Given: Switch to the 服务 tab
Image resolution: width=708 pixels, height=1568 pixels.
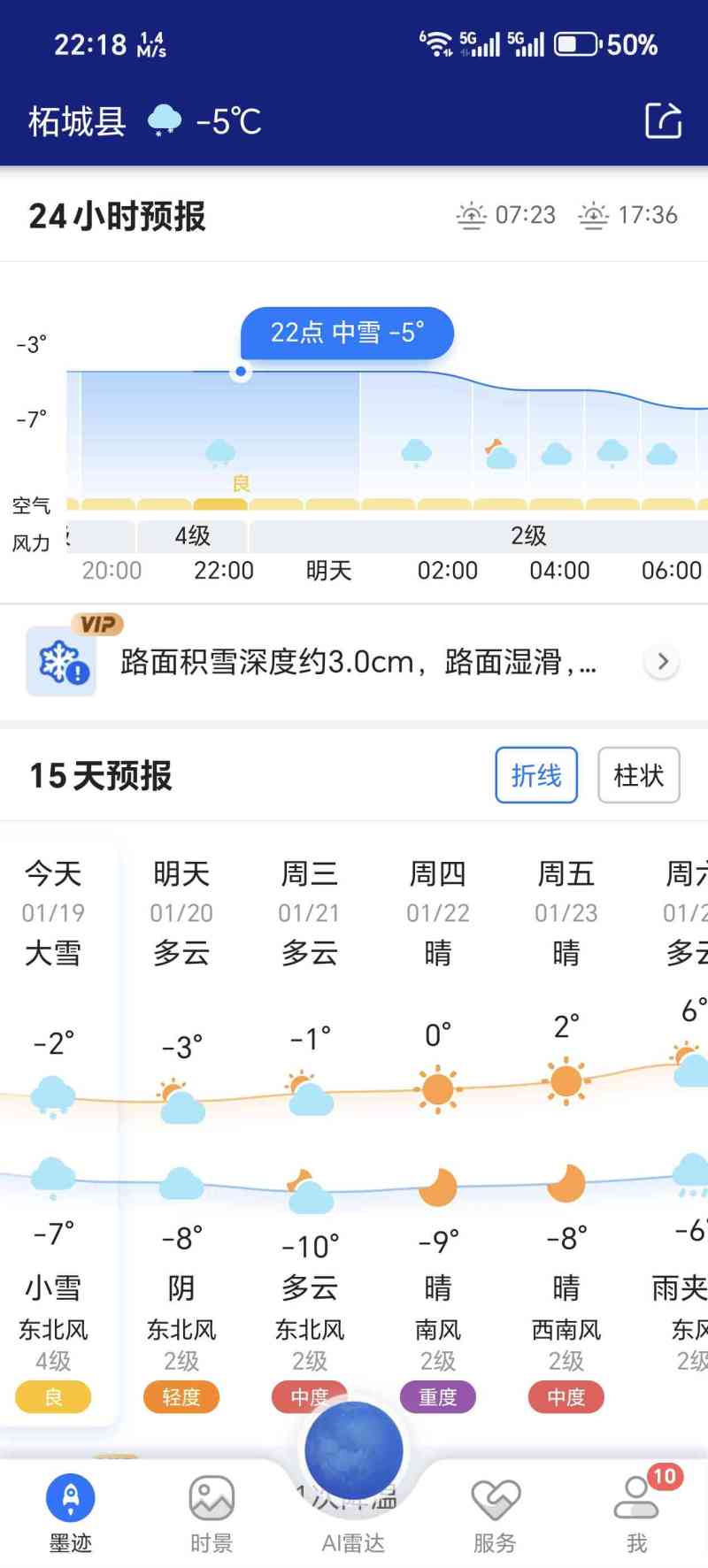Looking at the screenshot, I should (x=495, y=1511).
